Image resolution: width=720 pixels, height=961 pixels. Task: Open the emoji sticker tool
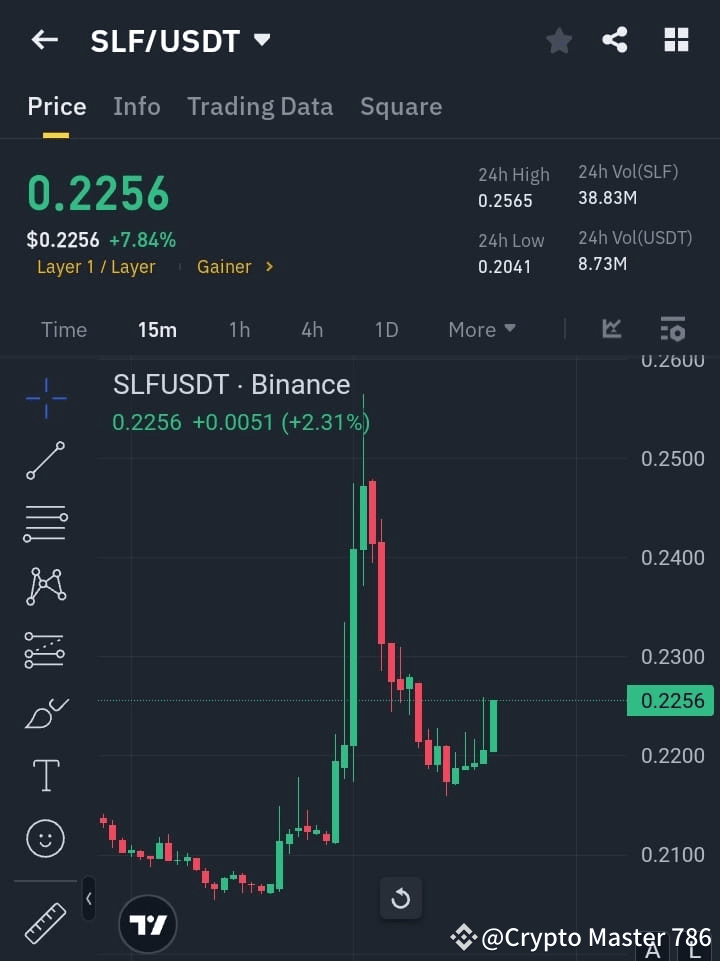[45, 838]
